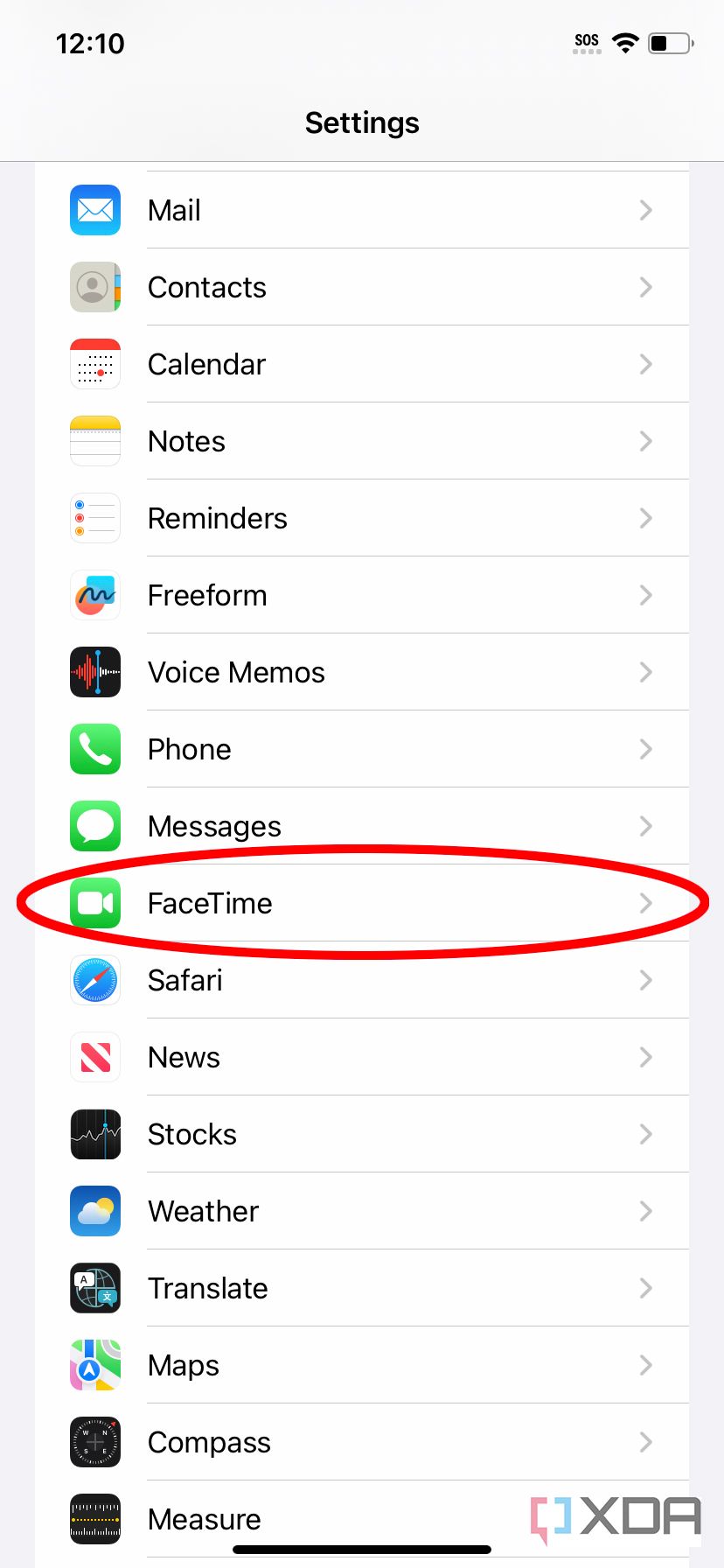Open the Voice Memos icon

coord(94,672)
